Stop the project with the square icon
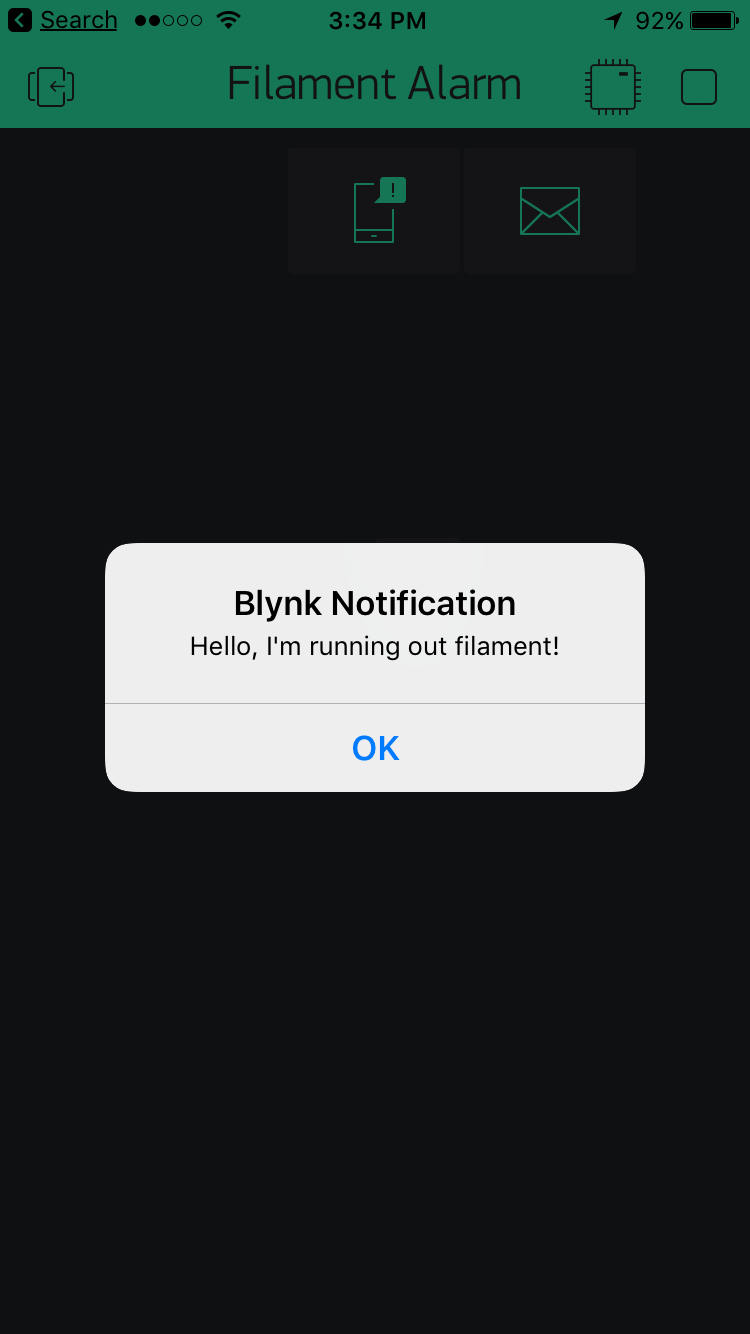 pos(698,87)
